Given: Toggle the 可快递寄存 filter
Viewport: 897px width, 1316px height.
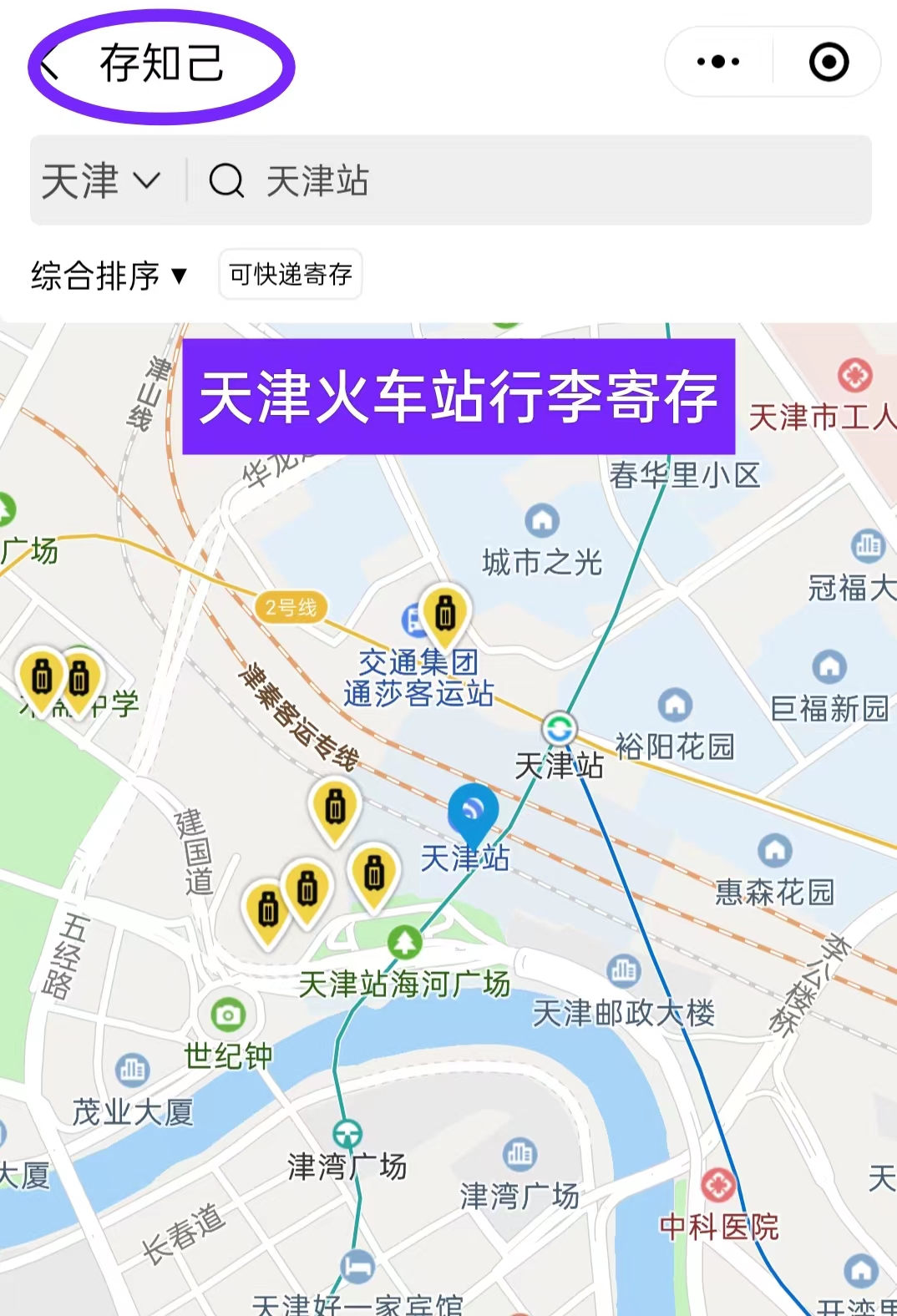Looking at the screenshot, I should (290, 274).
